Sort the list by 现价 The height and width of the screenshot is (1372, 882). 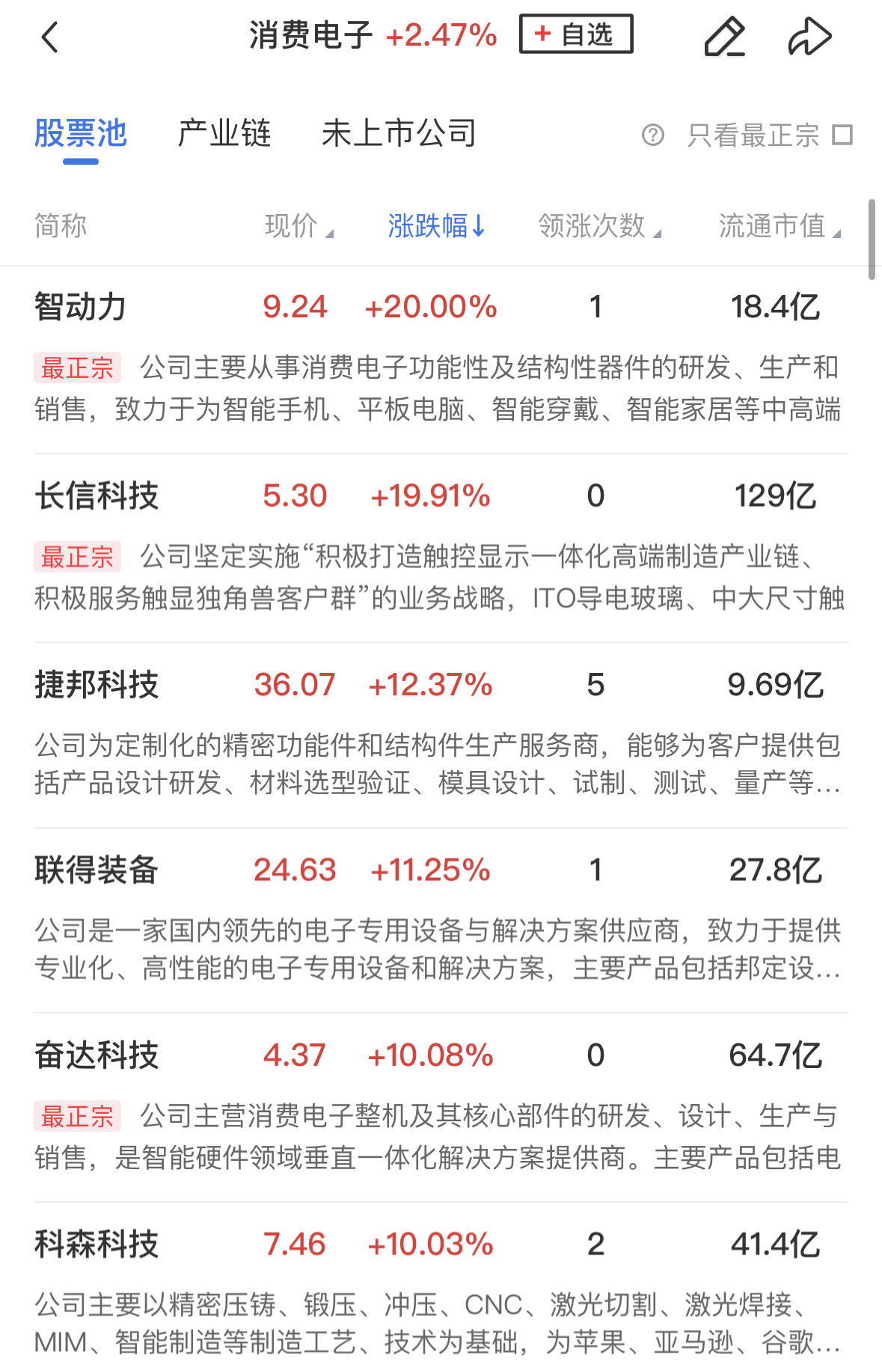click(x=298, y=226)
